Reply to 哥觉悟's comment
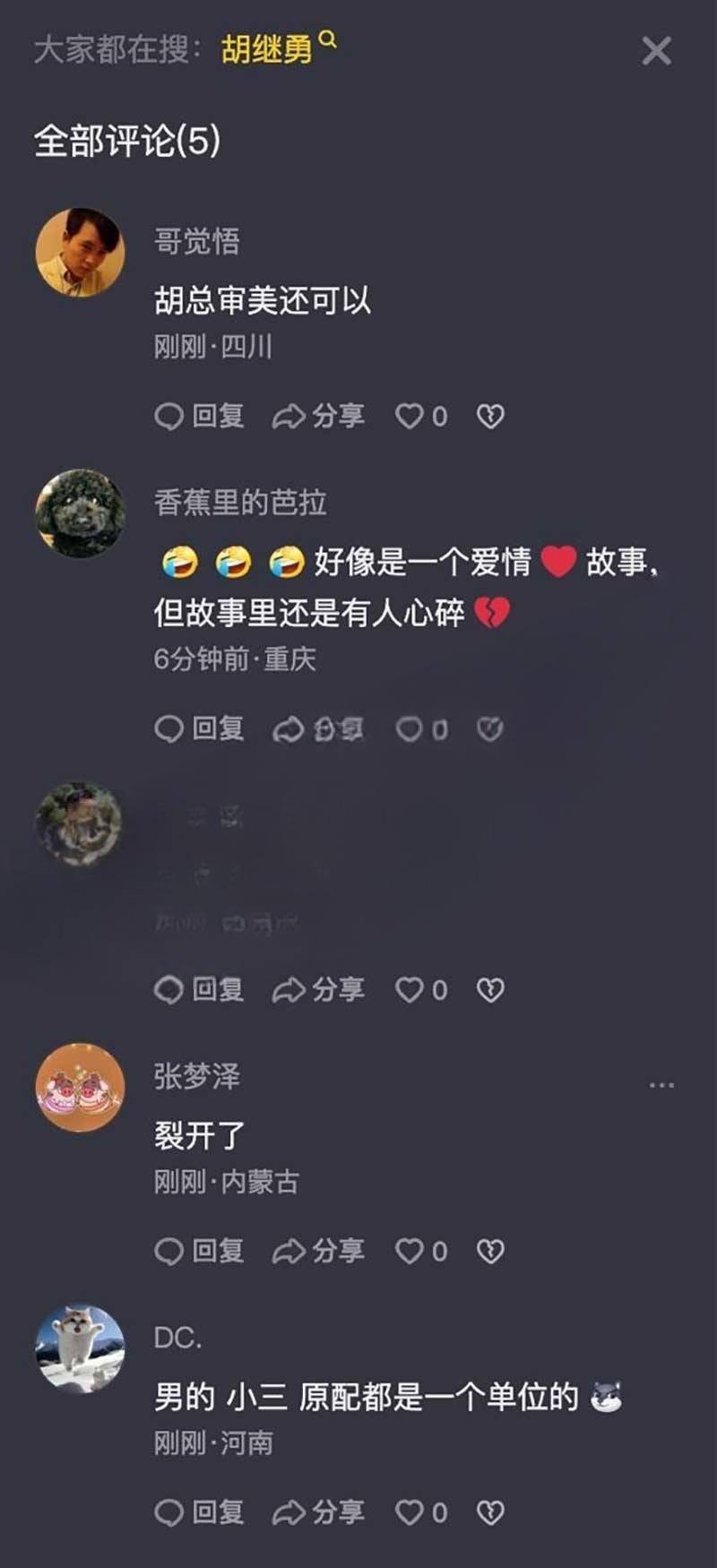 point(200,416)
